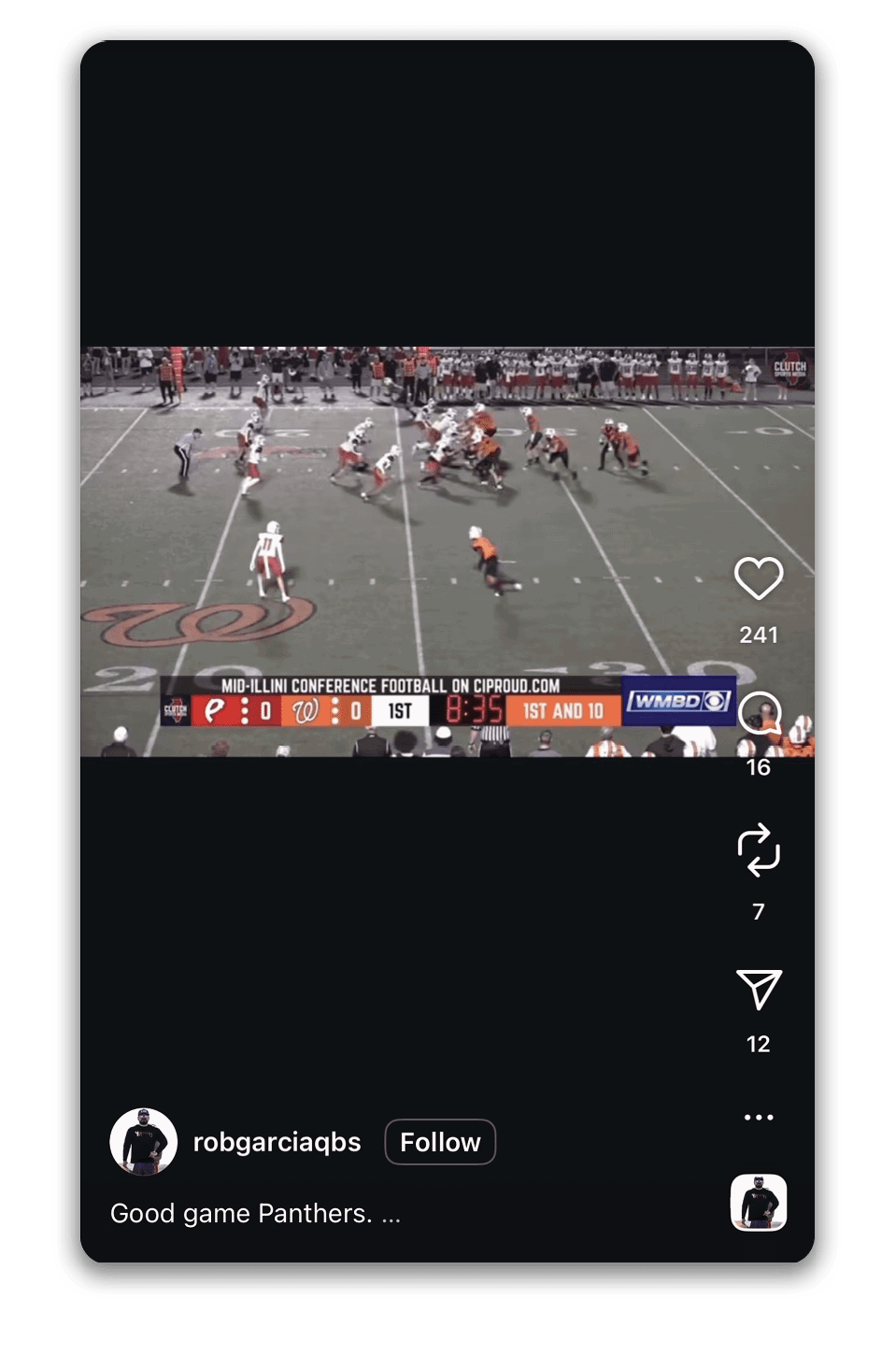The height and width of the screenshot is (1355, 896).
Task: Open the robgarciaqbs username link
Action: tap(277, 1142)
